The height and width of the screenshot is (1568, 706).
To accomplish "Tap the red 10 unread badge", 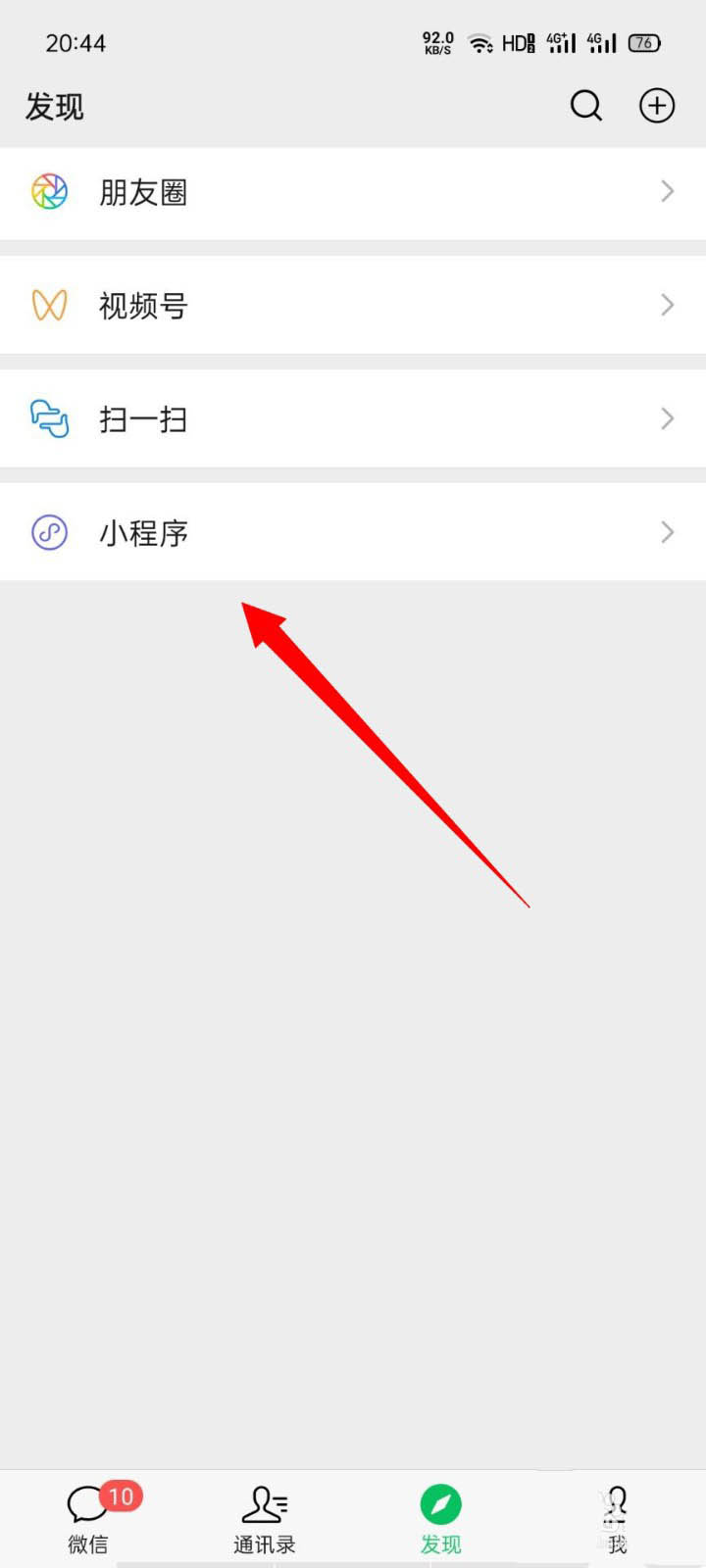I will point(122,1496).
